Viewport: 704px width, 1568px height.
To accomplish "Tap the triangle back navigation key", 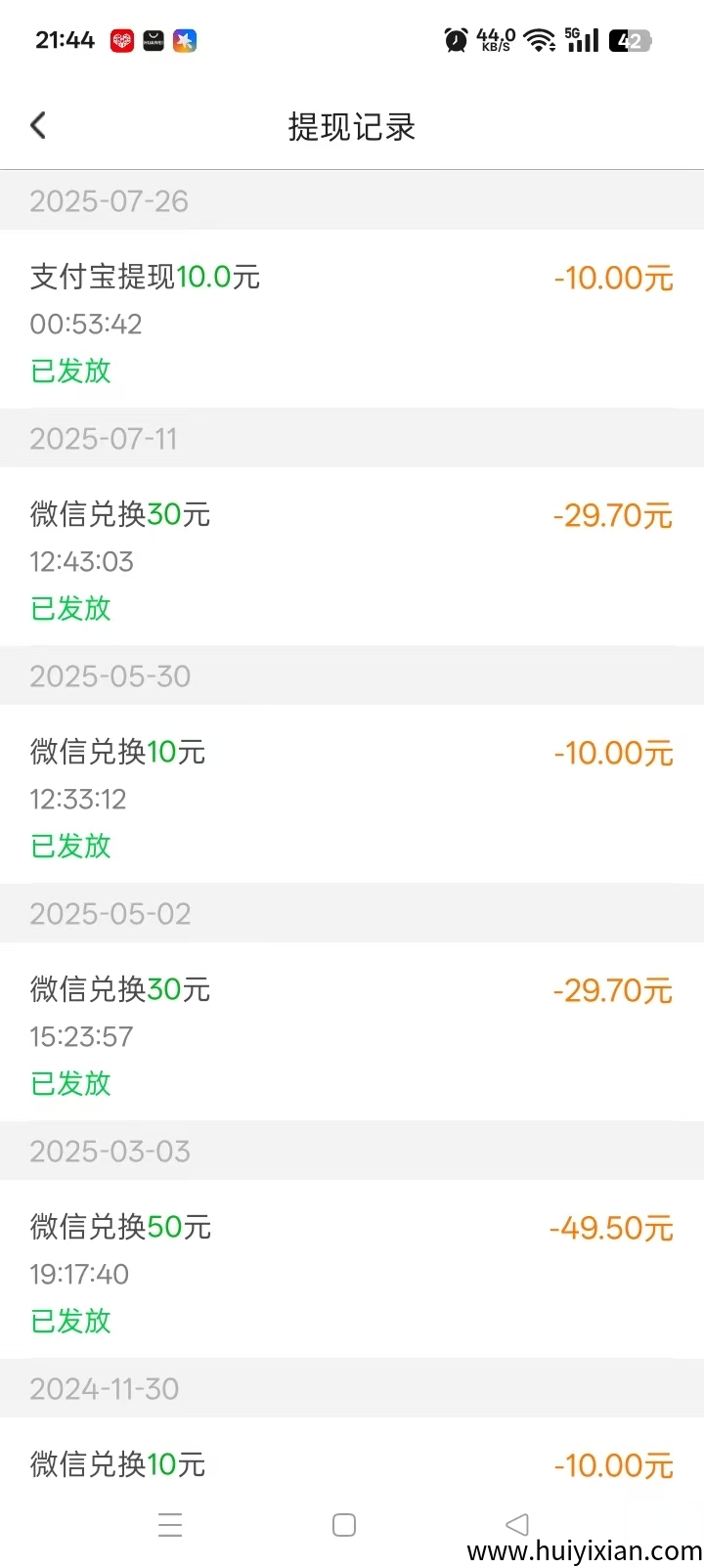I will (517, 1524).
